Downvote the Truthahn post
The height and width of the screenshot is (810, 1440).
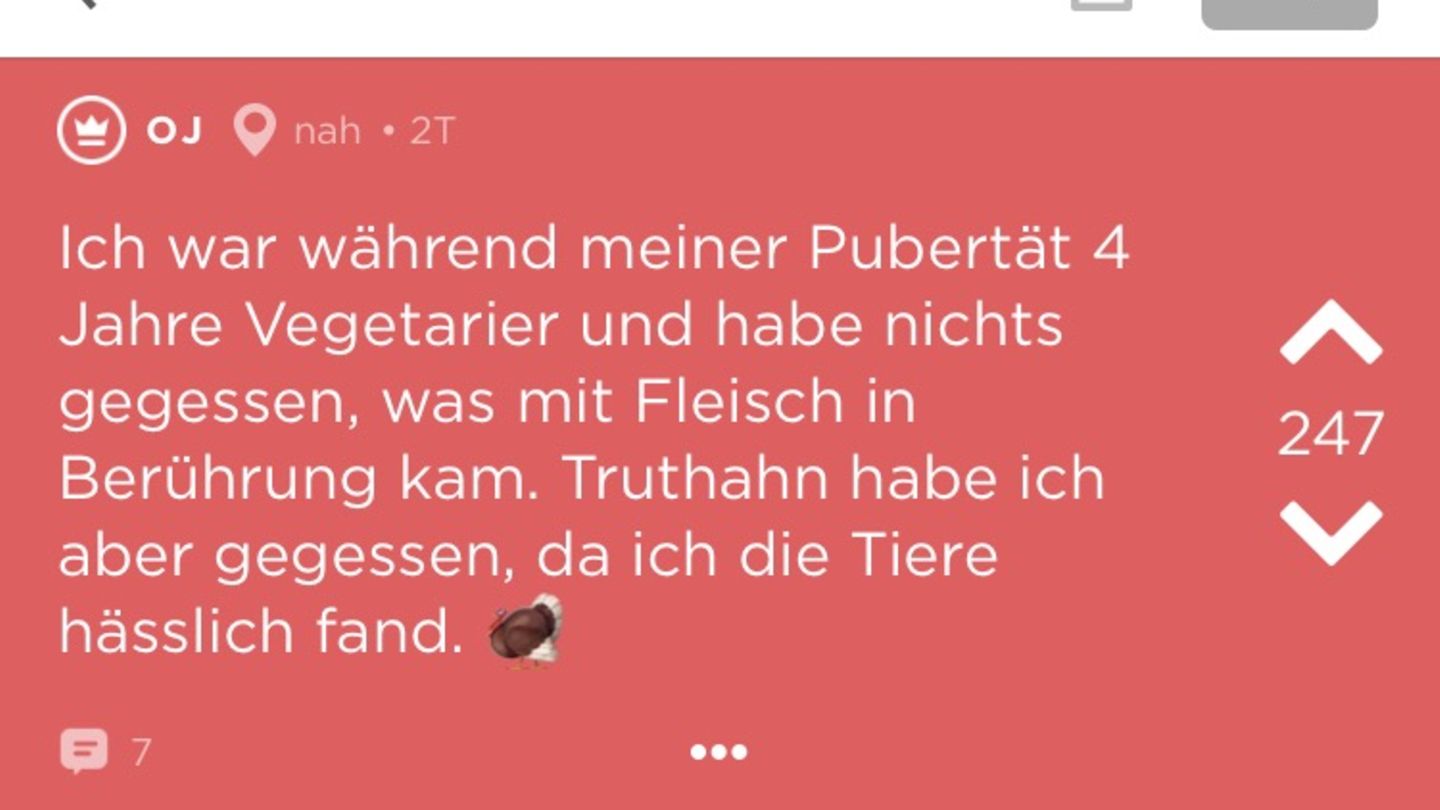[x=1330, y=530]
